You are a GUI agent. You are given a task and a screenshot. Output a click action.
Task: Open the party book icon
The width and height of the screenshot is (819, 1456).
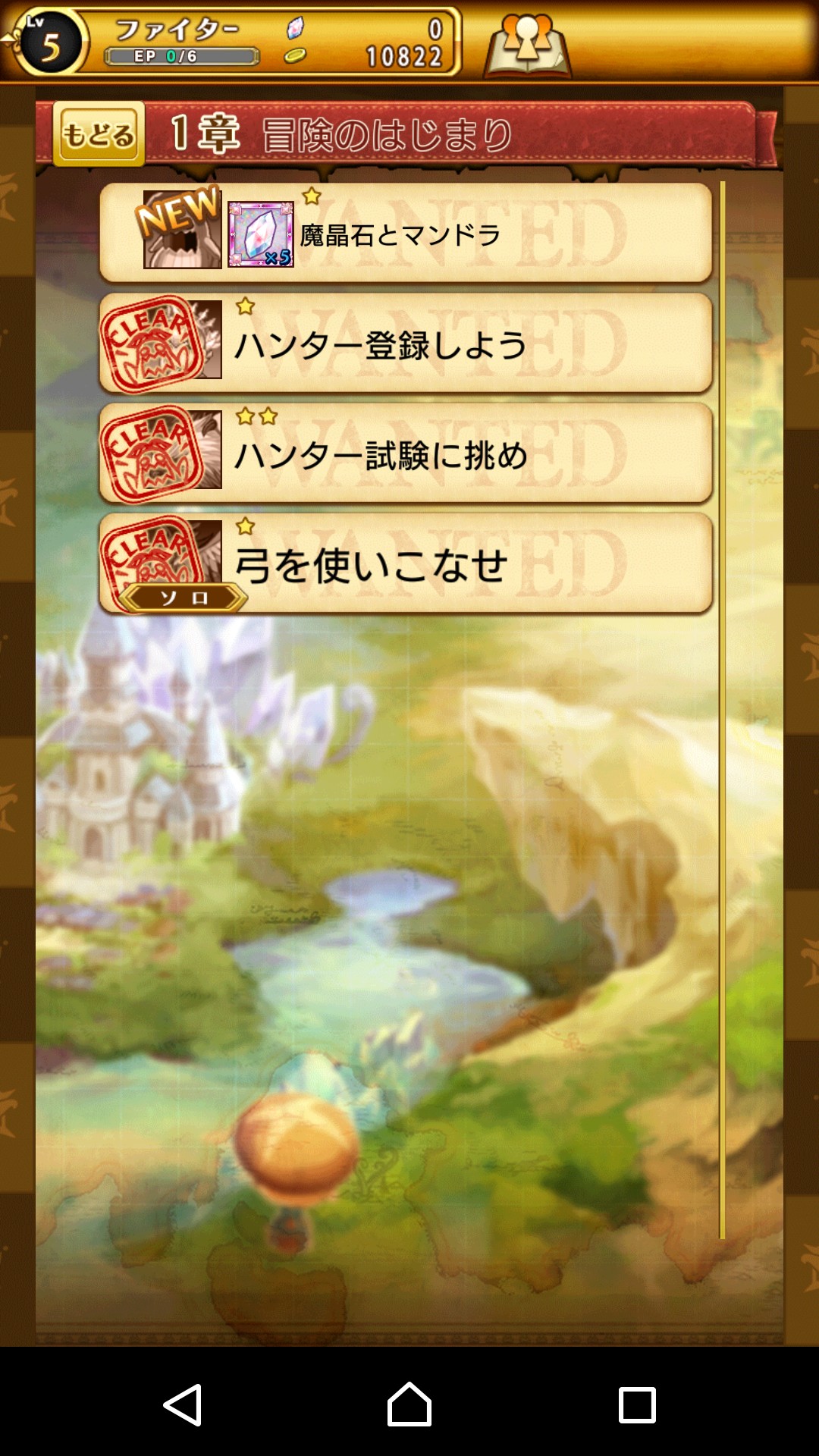coord(528,45)
